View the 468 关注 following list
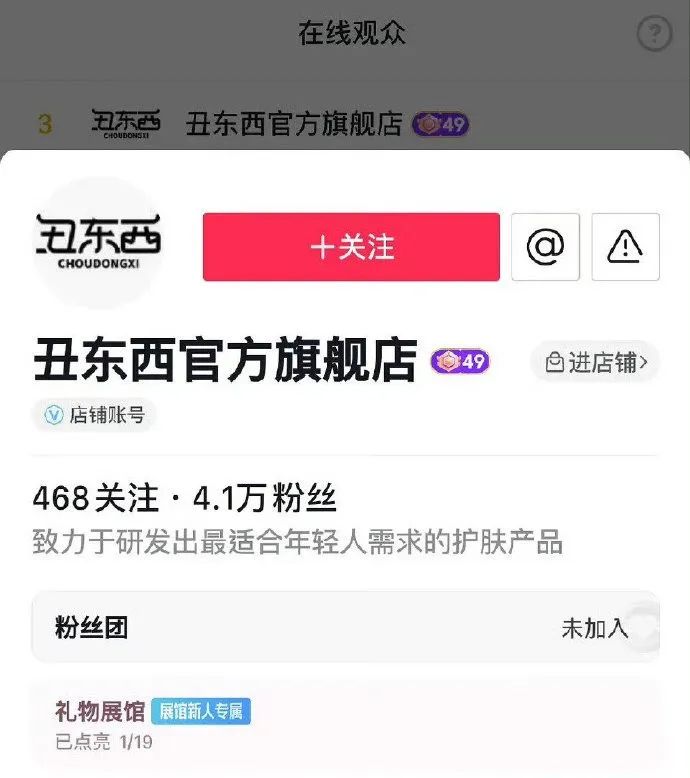The height and width of the screenshot is (778, 690). 96,497
